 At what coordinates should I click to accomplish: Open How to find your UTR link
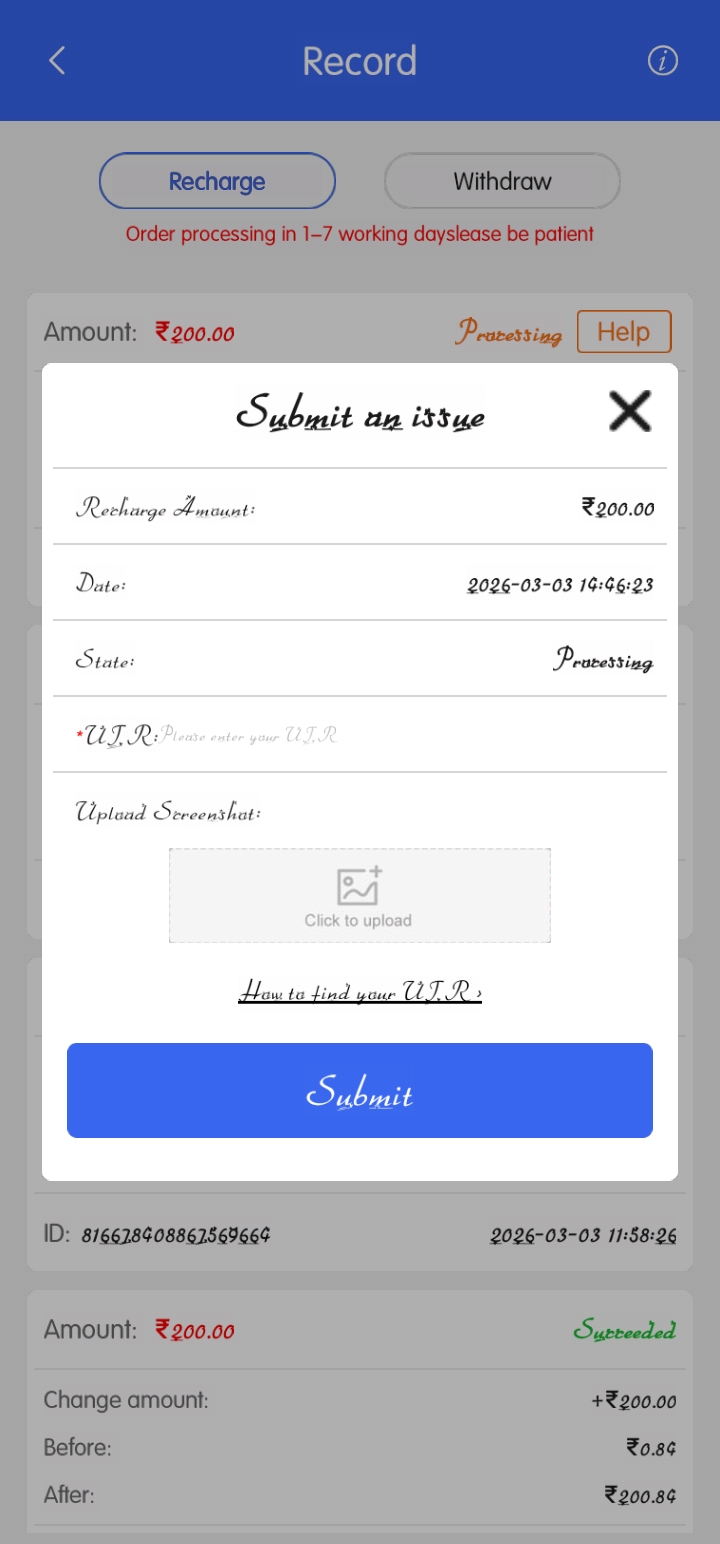tap(359, 992)
